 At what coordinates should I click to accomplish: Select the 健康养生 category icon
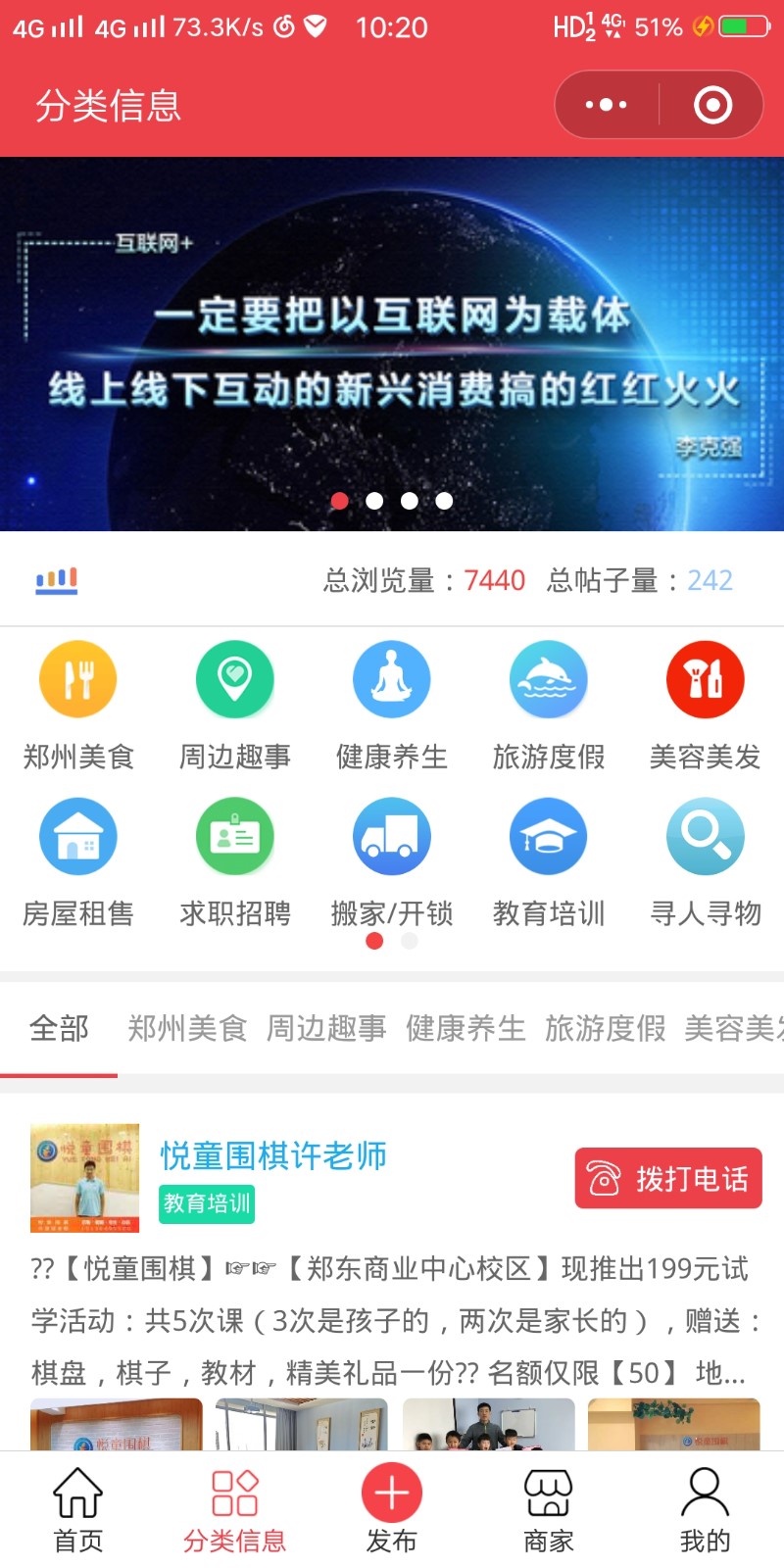coord(392,680)
